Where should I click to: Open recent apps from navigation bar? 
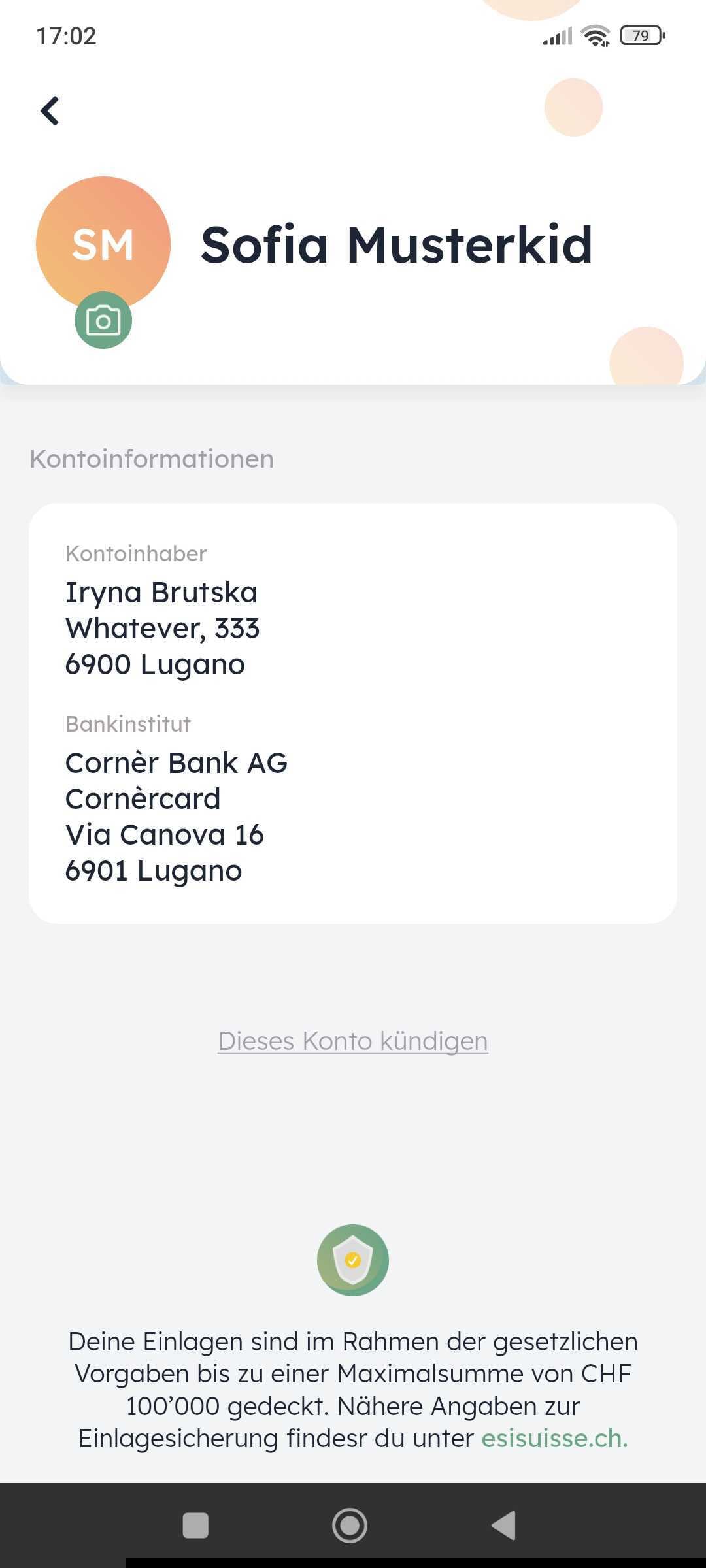point(195,1526)
